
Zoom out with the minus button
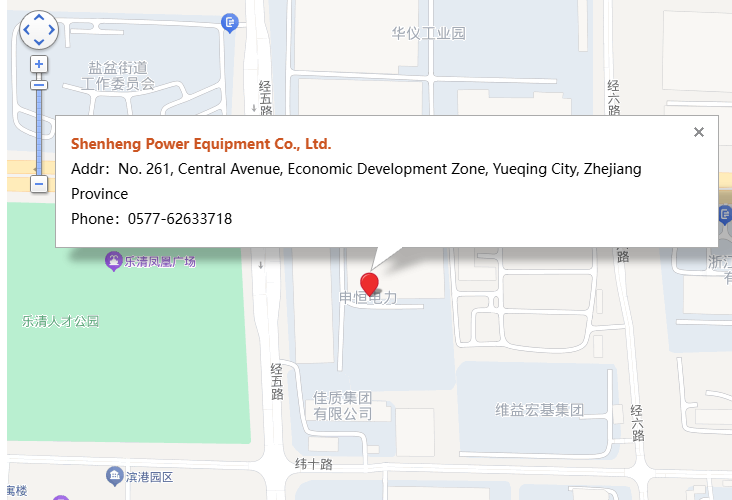coord(39,184)
